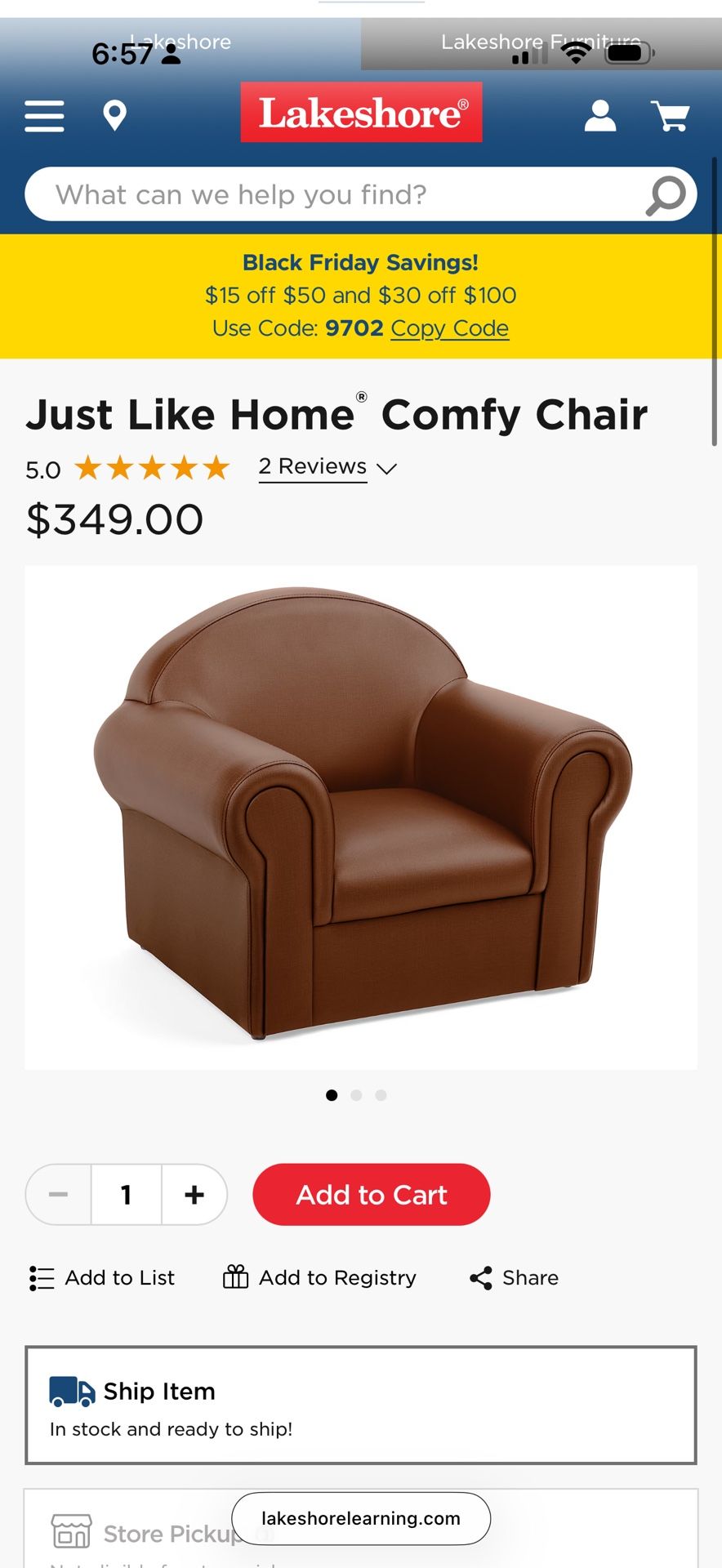Select the Store Pickup storefront icon
This screenshot has height=1568, width=722.
(71, 1532)
